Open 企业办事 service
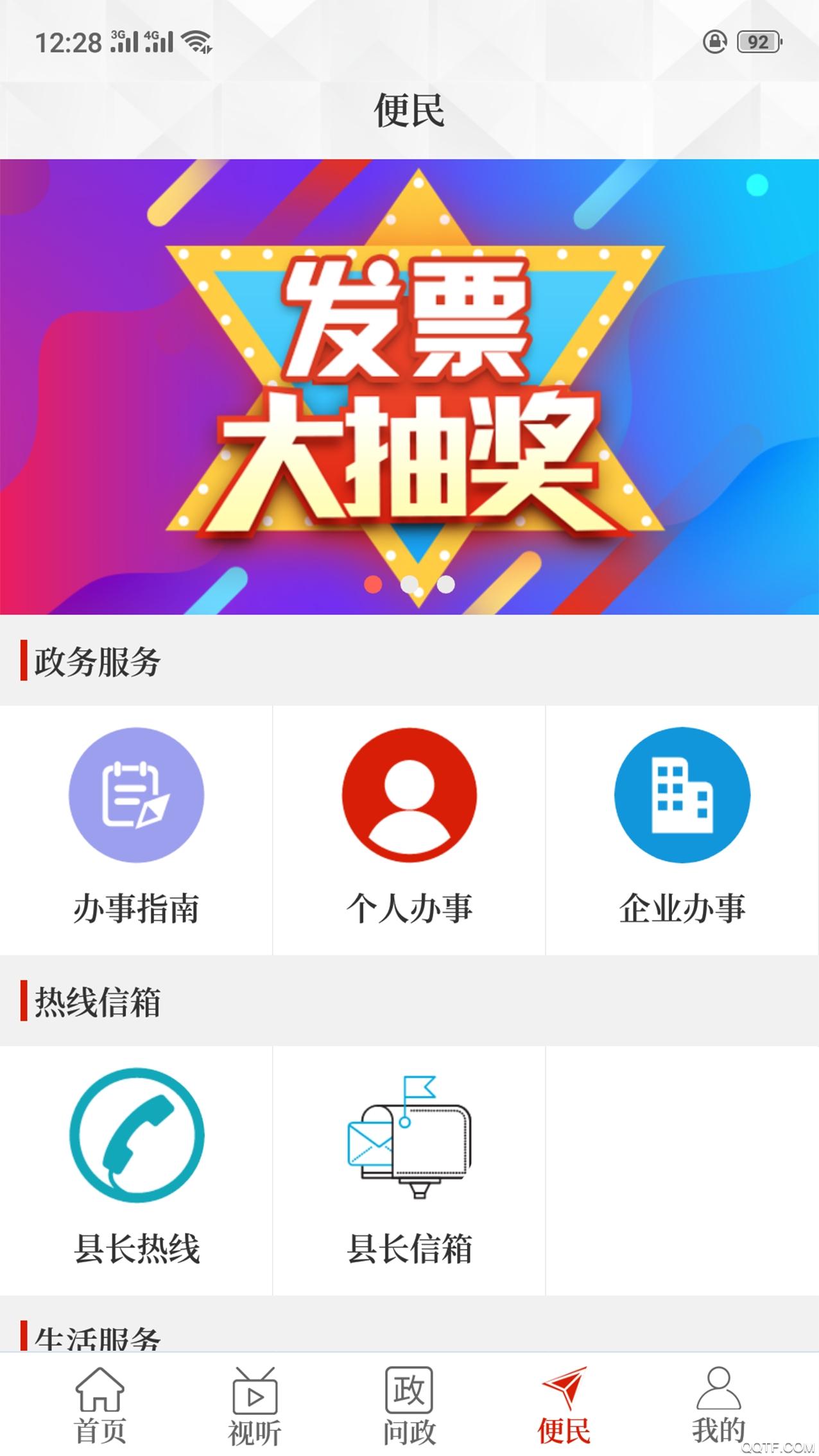The height and width of the screenshot is (1456, 819). [x=682, y=828]
